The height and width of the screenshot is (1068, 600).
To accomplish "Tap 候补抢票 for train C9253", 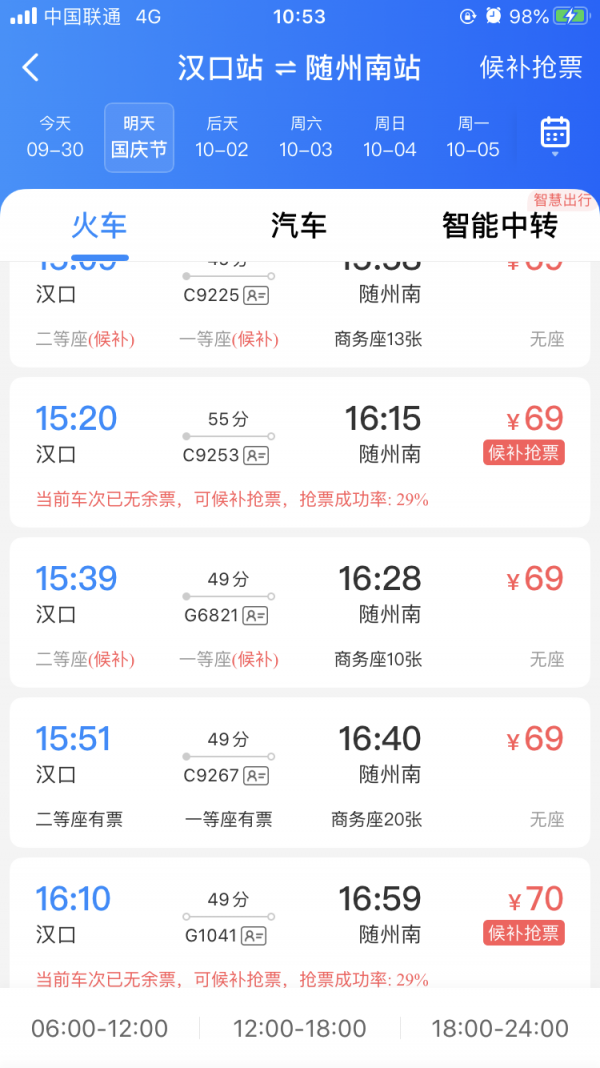I will 524,453.
